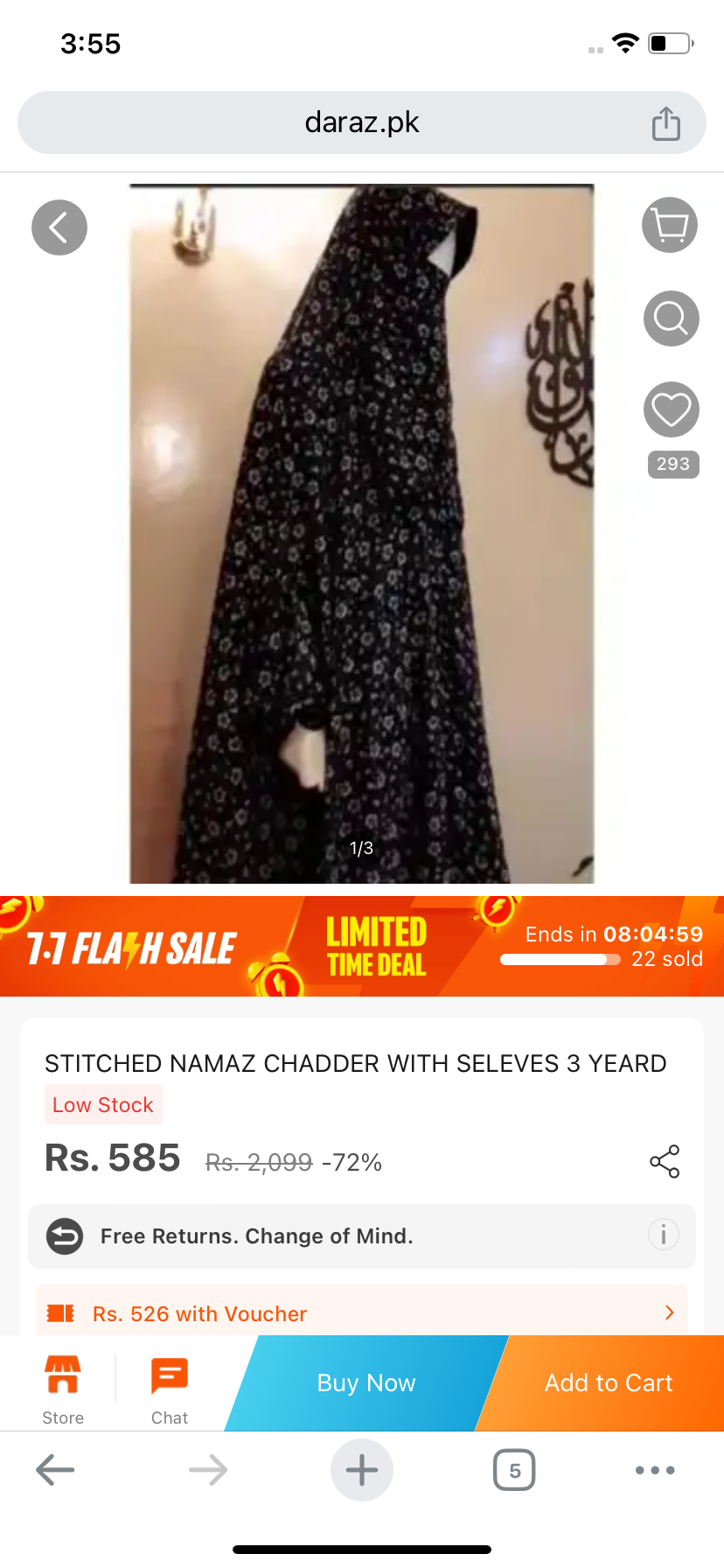Visit the seller Store
Viewport: 724px width, 1568px height.
click(63, 1384)
